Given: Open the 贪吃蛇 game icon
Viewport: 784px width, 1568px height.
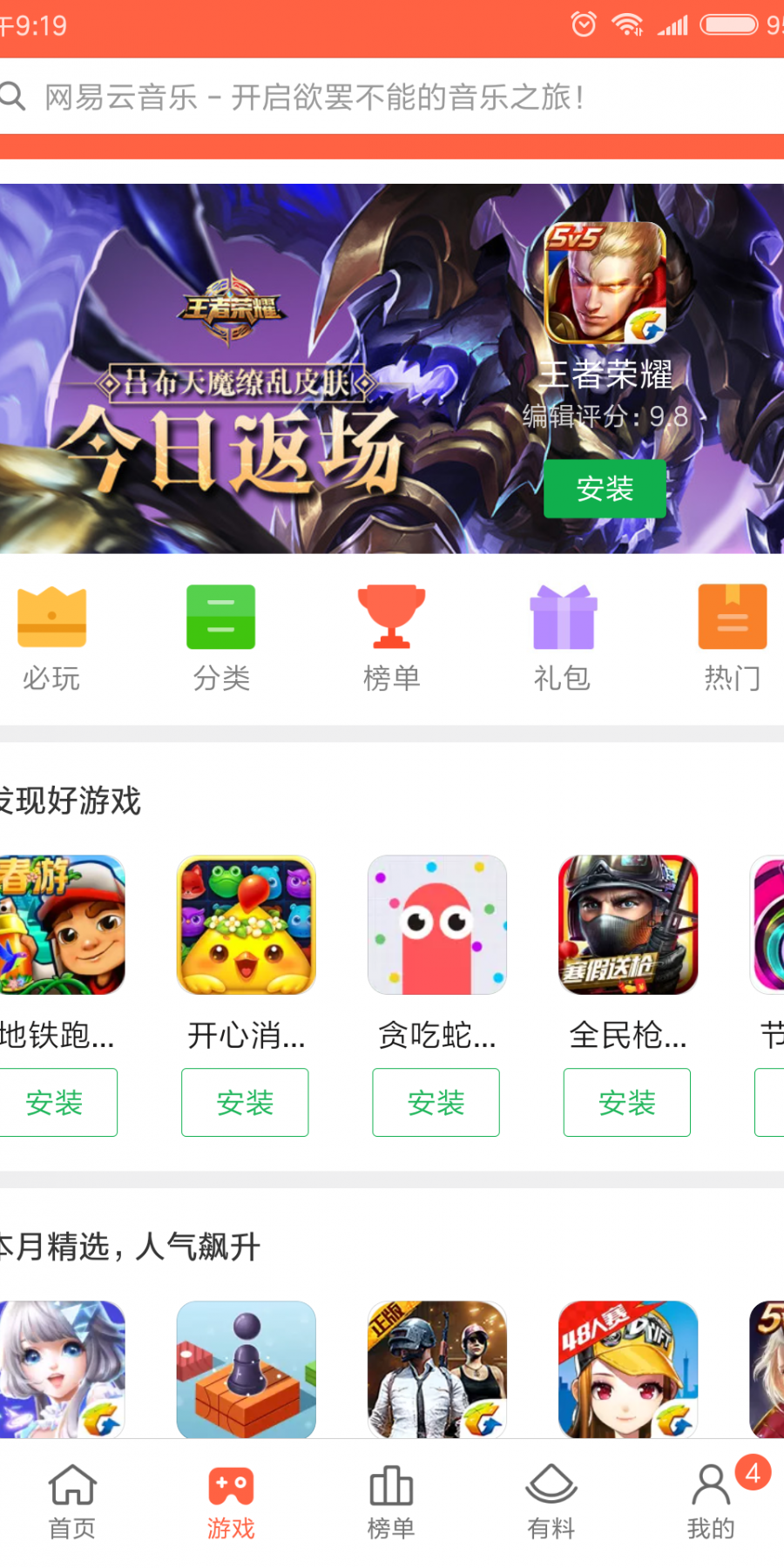Looking at the screenshot, I should coord(437,925).
